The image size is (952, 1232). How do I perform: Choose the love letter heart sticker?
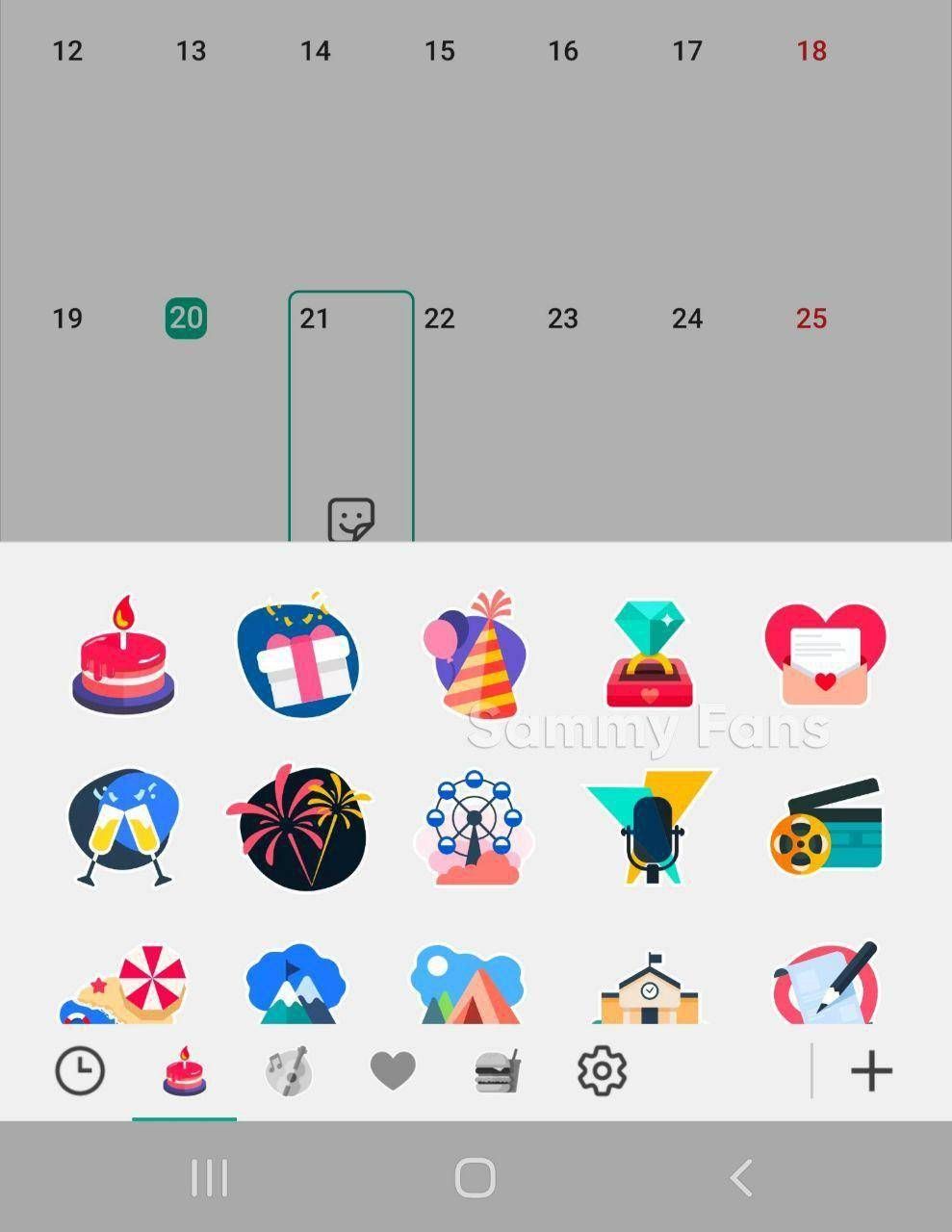[825, 655]
